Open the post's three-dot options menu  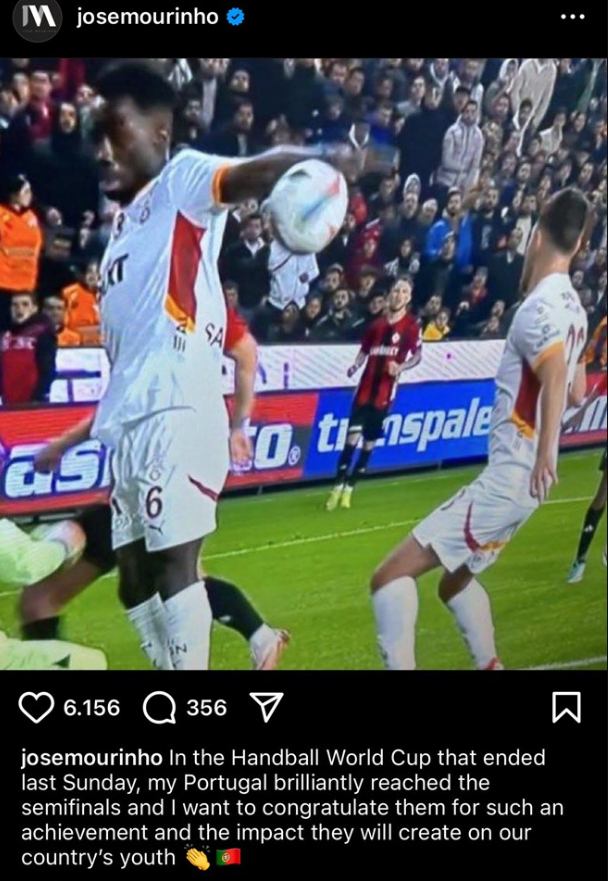point(571,18)
